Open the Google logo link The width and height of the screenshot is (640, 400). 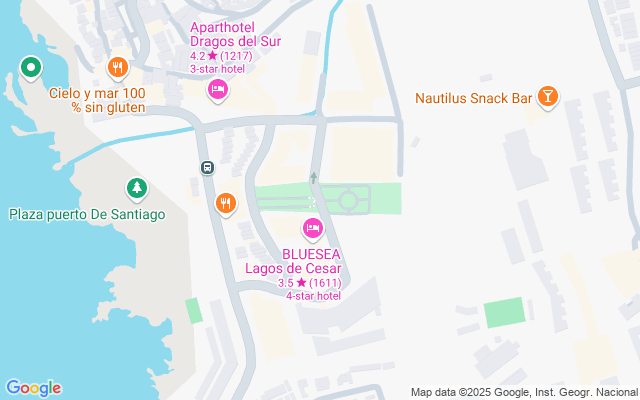pos(33,388)
